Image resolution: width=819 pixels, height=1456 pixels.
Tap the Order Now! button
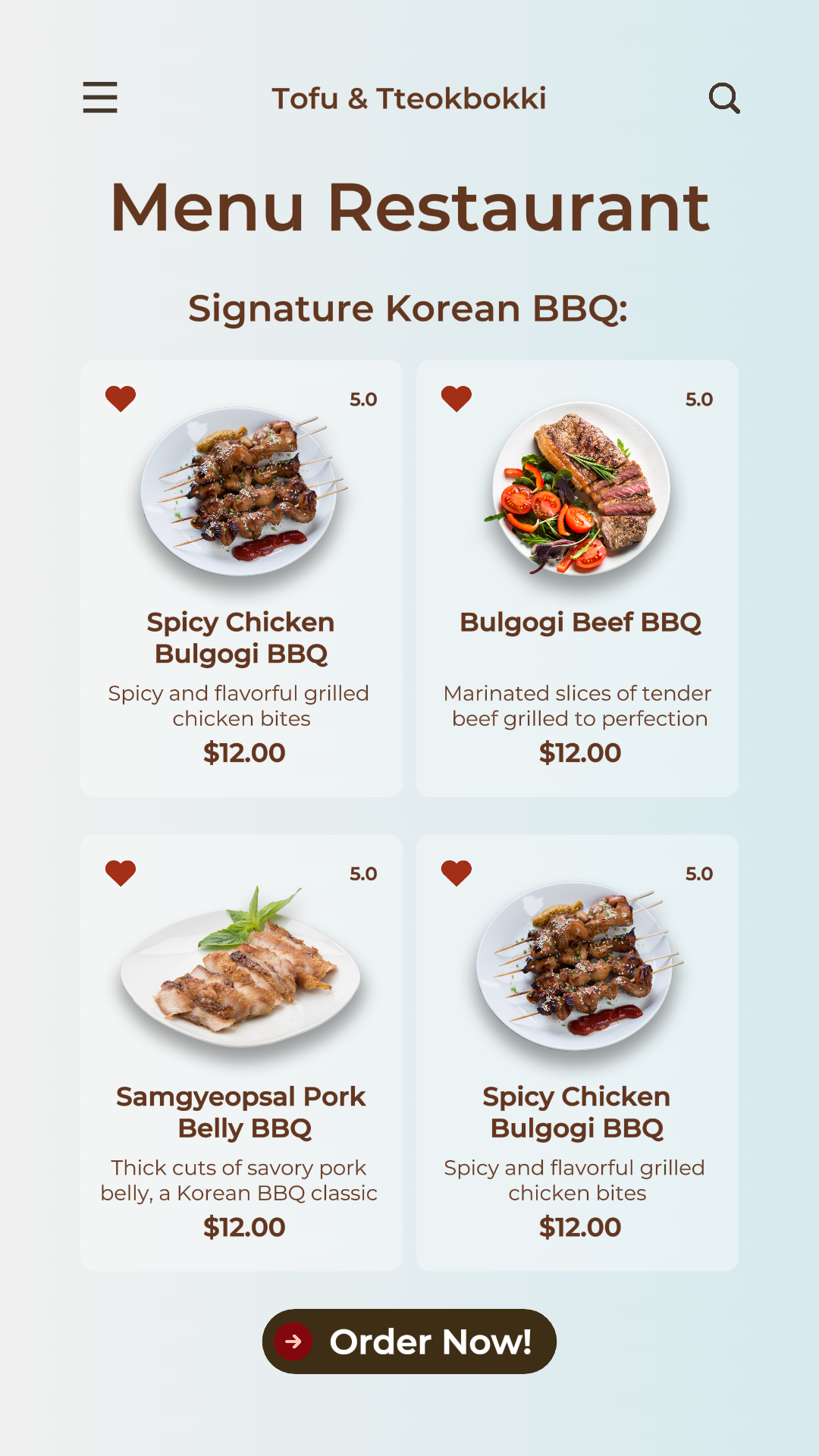[409, 1341]
